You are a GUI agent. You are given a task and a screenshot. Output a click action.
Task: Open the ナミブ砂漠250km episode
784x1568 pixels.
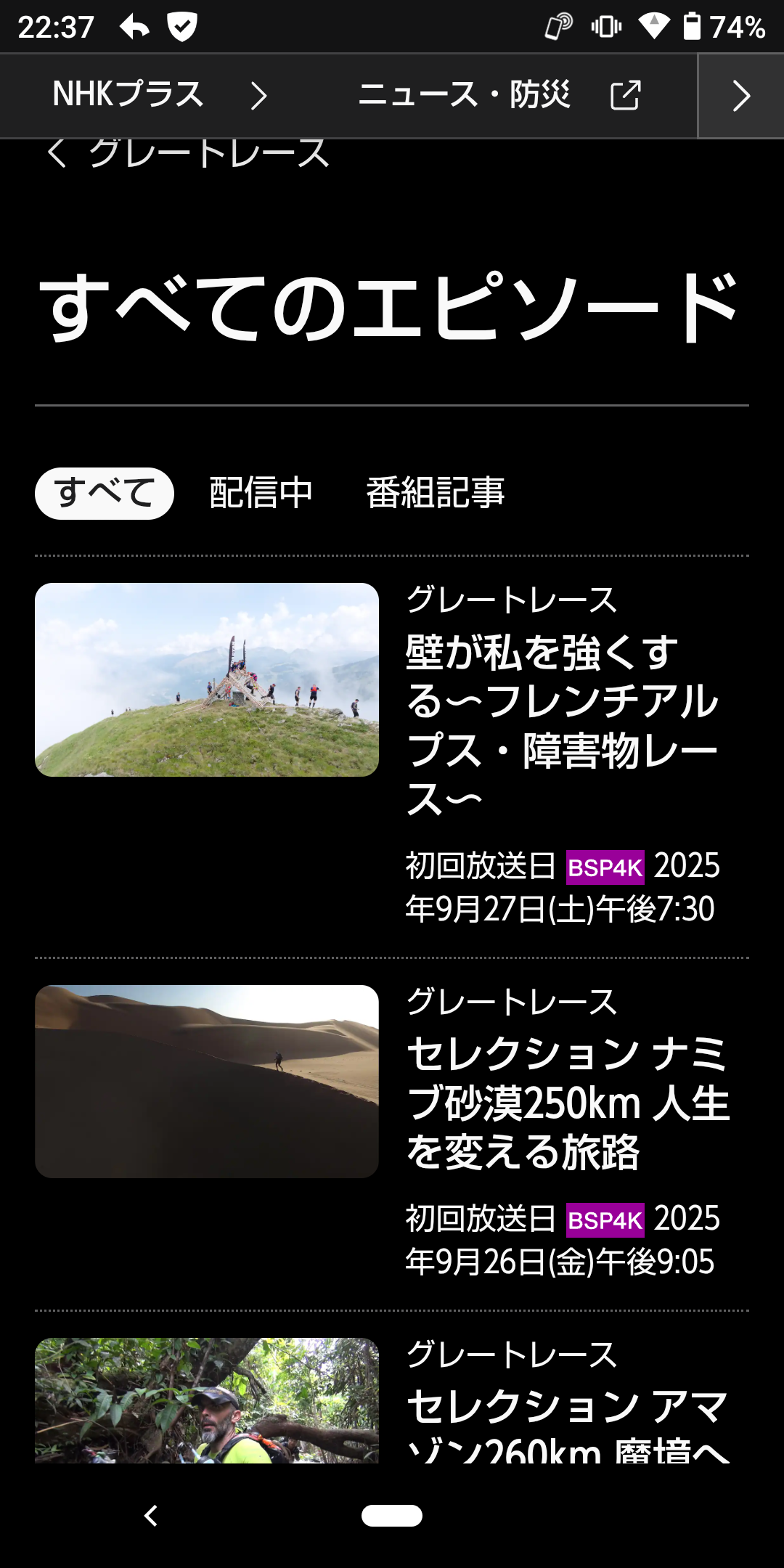point(566,1102)
